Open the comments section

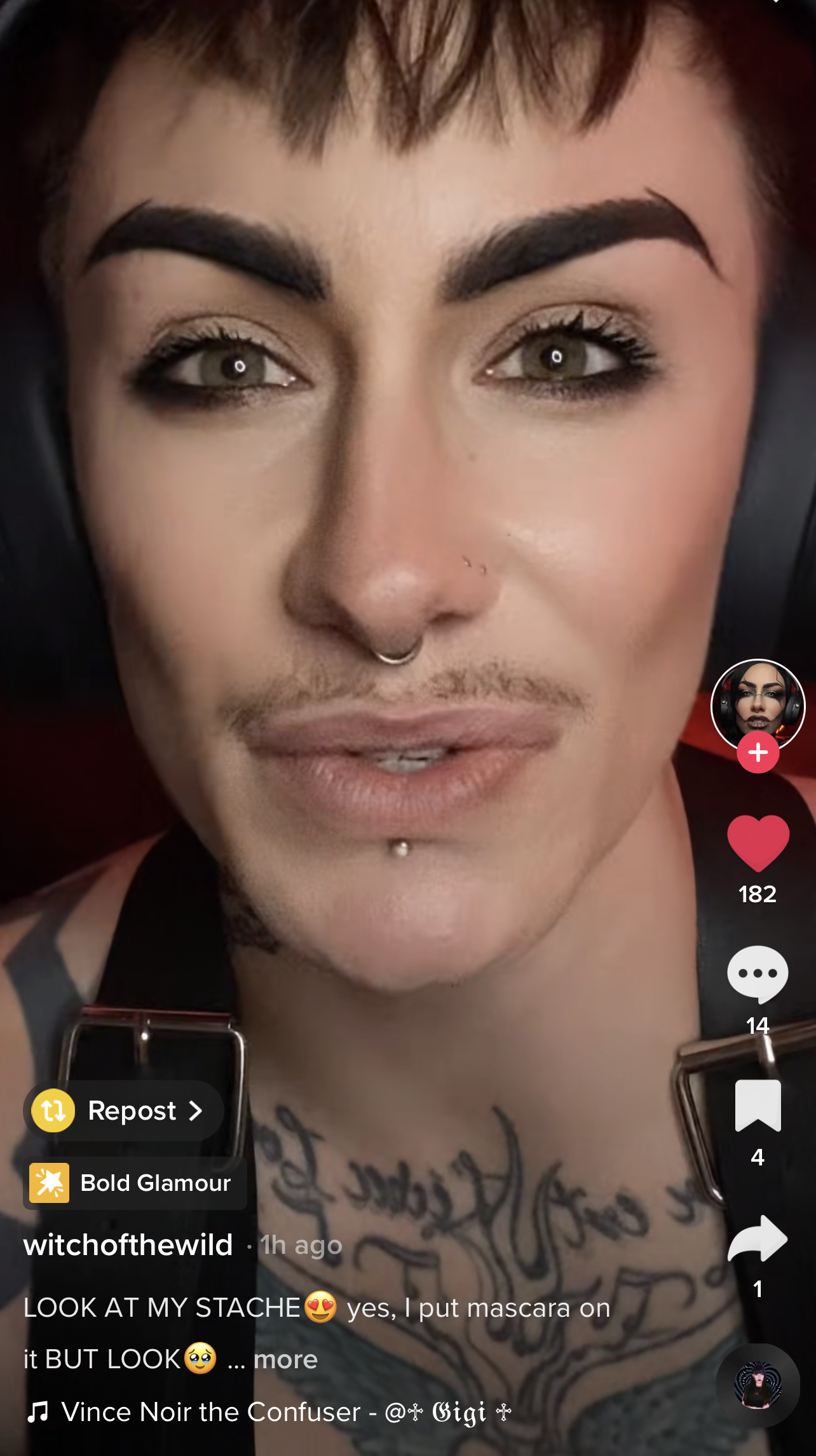(x=758, y=974)
